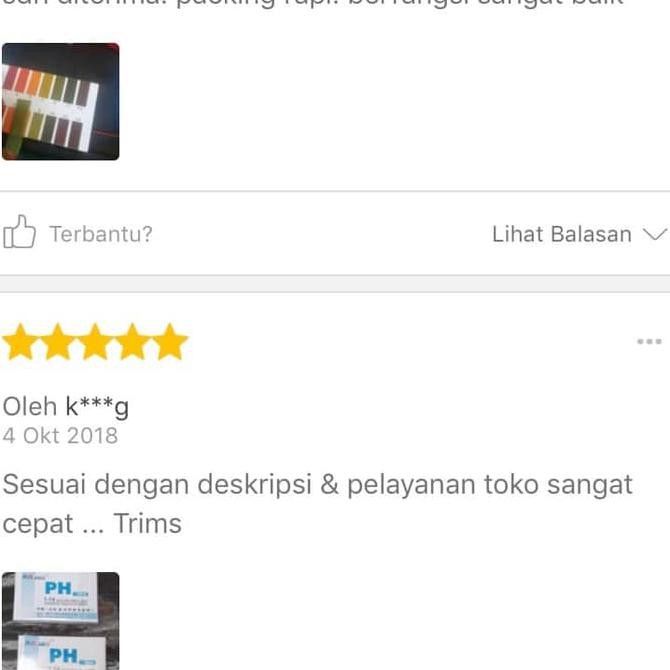Open overflow menu on k***g's review
670x670 pixels.
click(649, 342)
